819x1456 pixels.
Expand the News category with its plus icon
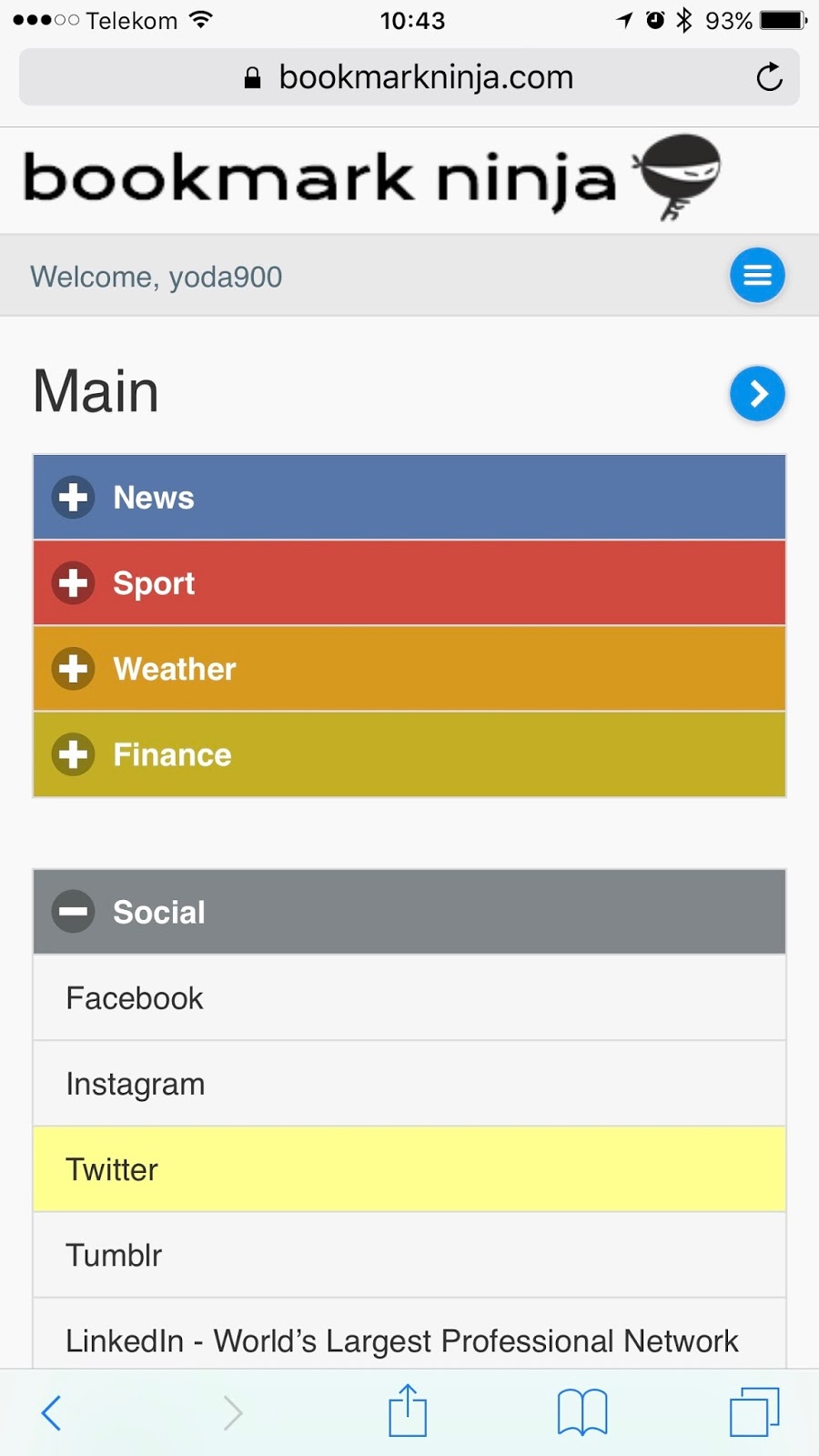73,497
